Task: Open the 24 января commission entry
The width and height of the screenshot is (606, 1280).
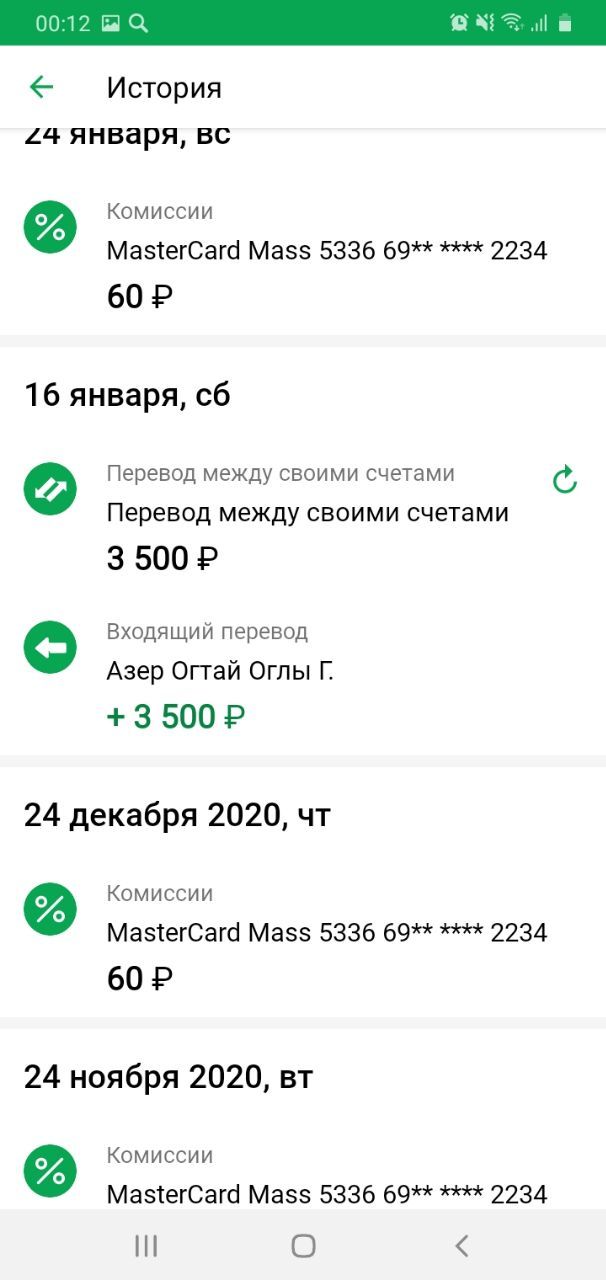Action: point(303,255)
